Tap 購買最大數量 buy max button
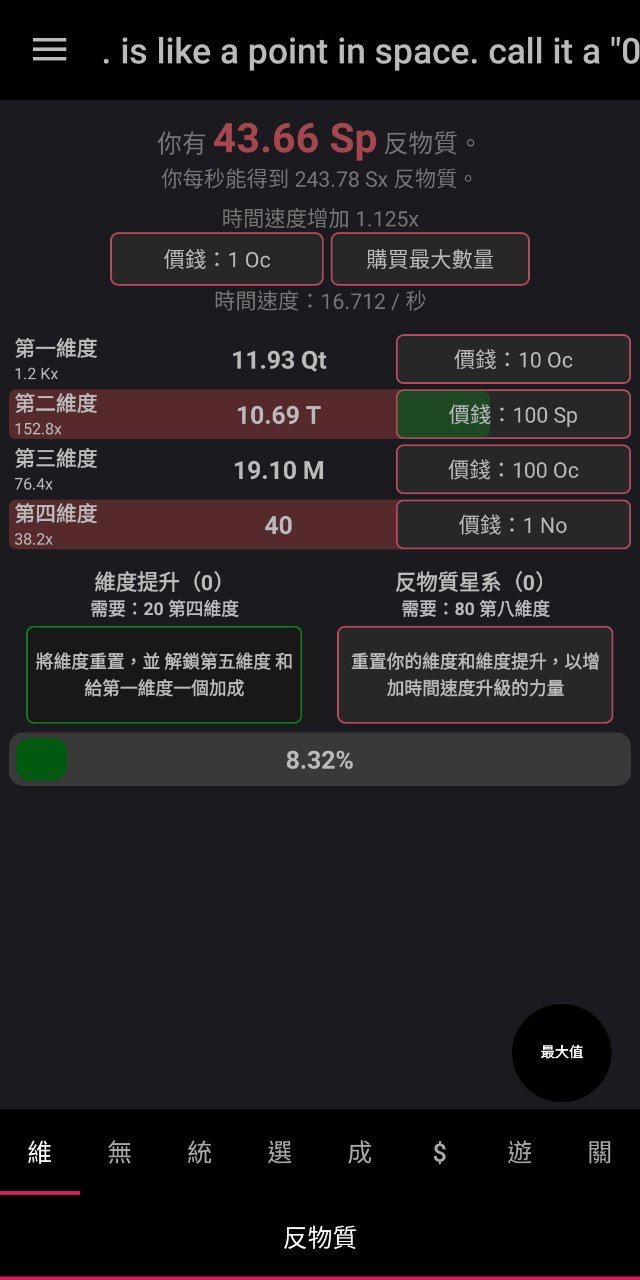This screenshot has height=1280, width=640. (430, 259)
